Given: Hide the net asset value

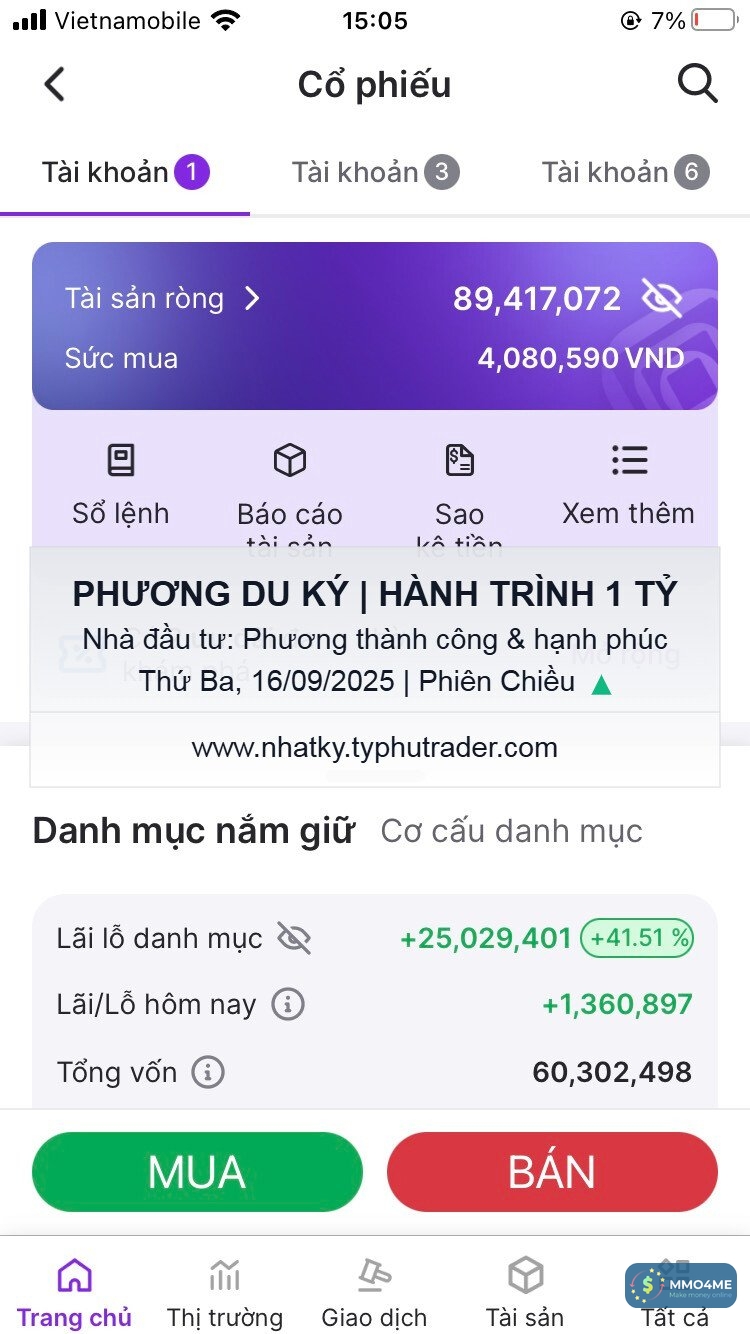Looking at the screenshot, I should [x=661, y=298].
